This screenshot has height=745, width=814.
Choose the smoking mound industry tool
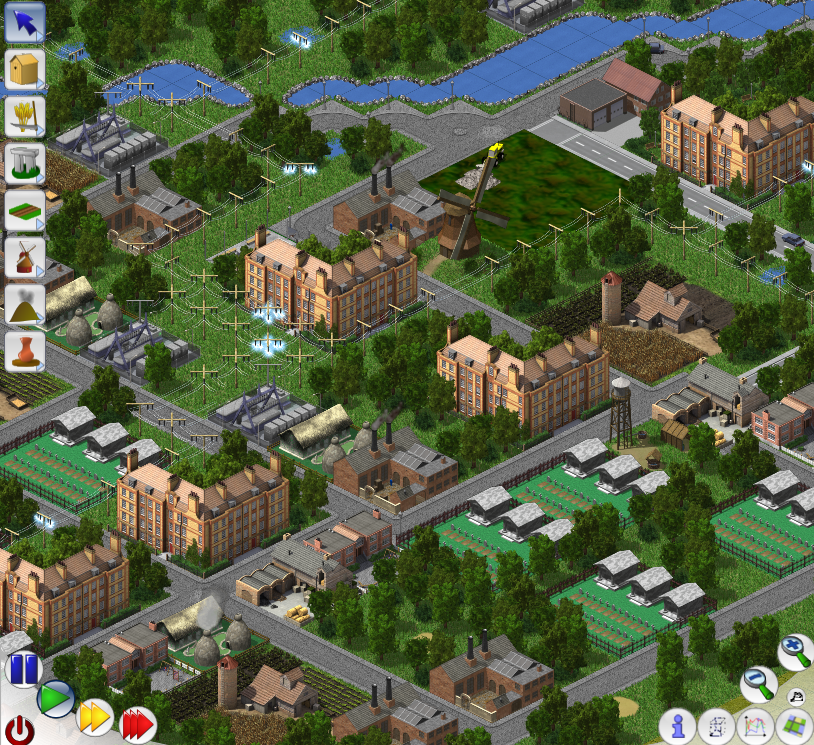click(x=25, y=305)
